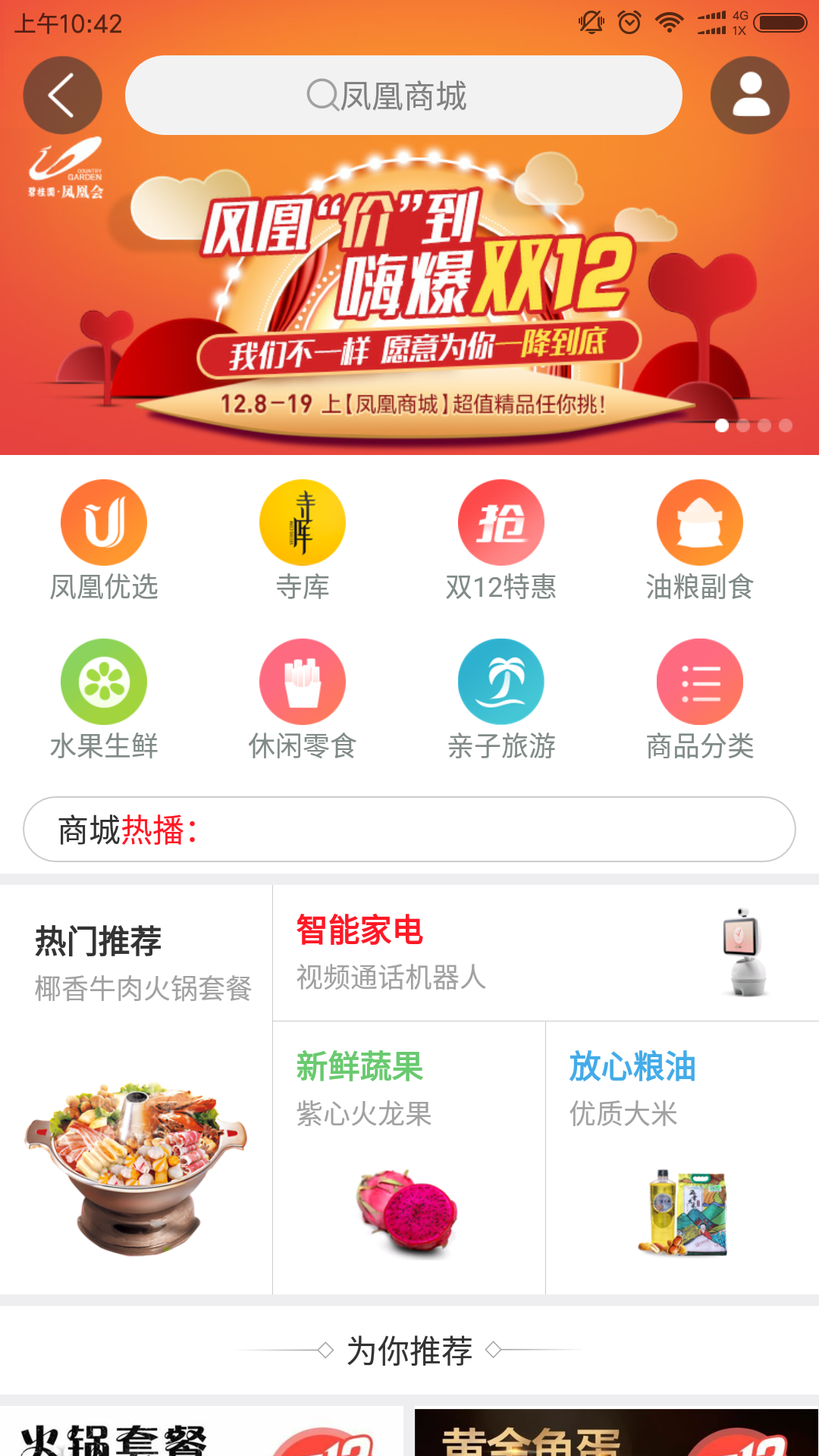Tap the 商城热播 news bar
Screen dimensions: 819x1456
(409, 829)
